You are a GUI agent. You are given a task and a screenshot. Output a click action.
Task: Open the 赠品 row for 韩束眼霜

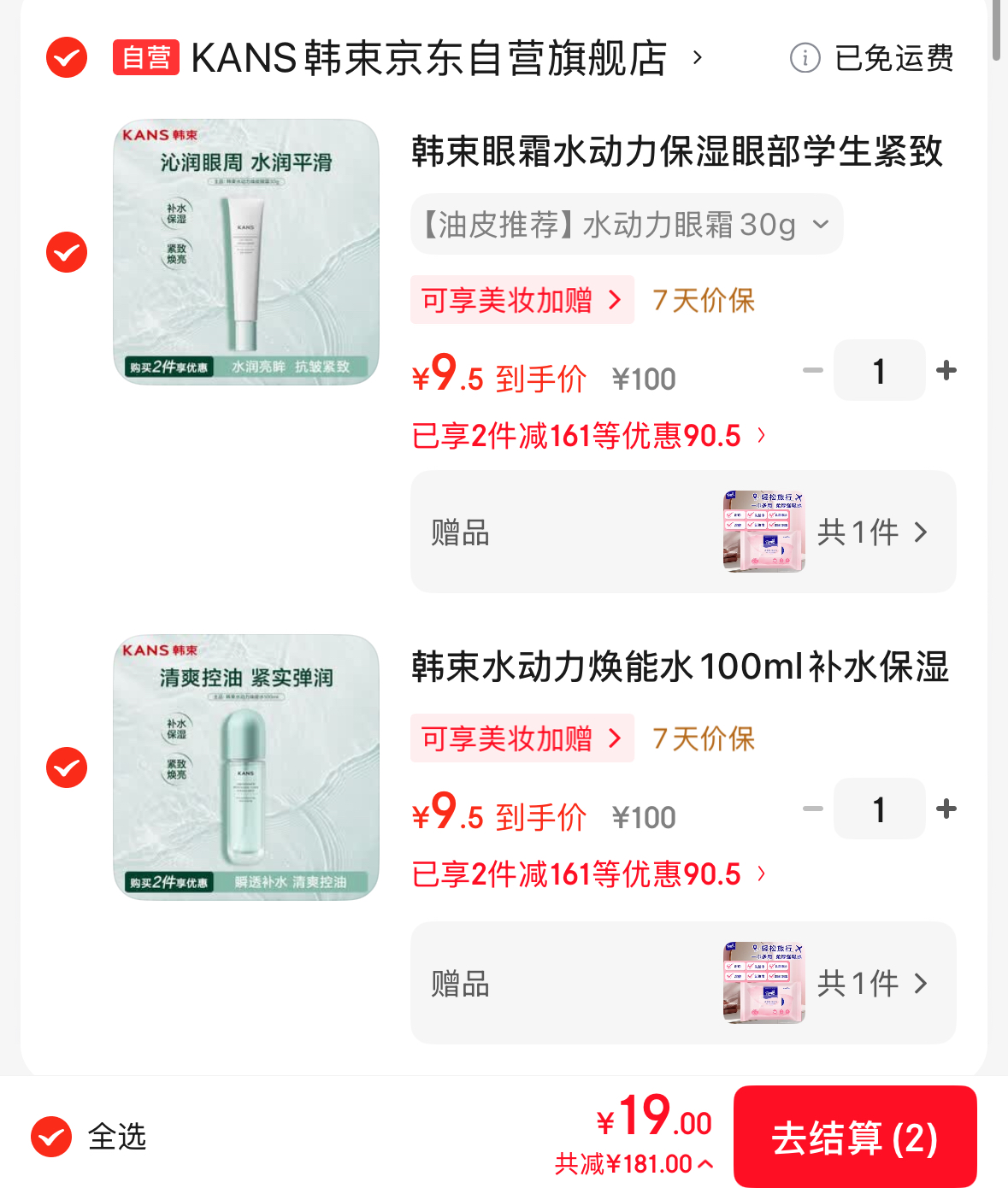point(682,532)
